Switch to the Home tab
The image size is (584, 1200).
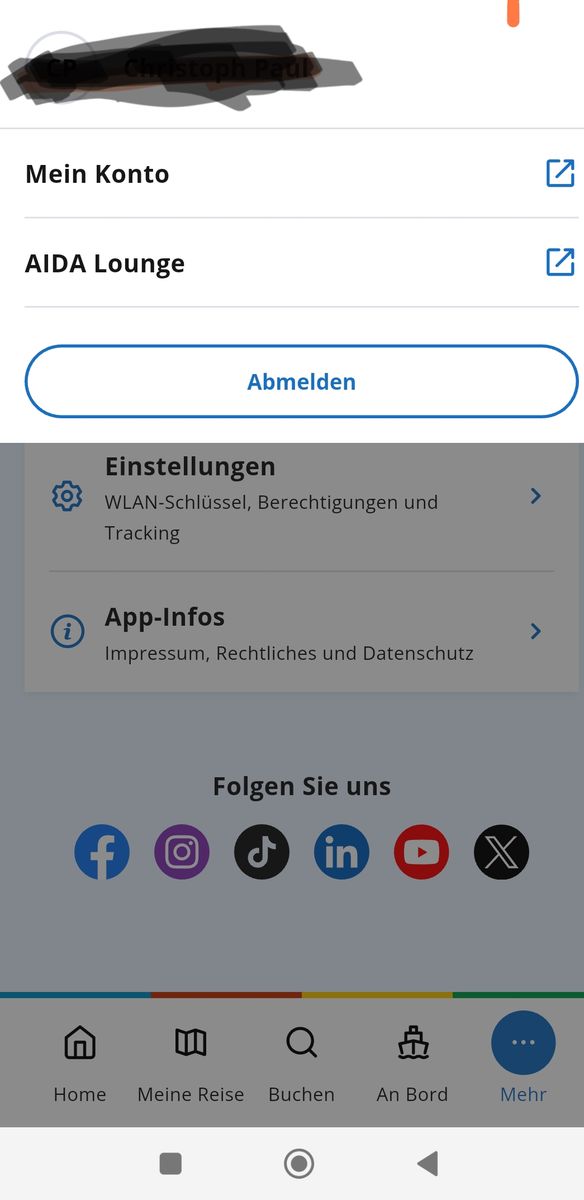pyautogui.click(x=80, y=1064)
